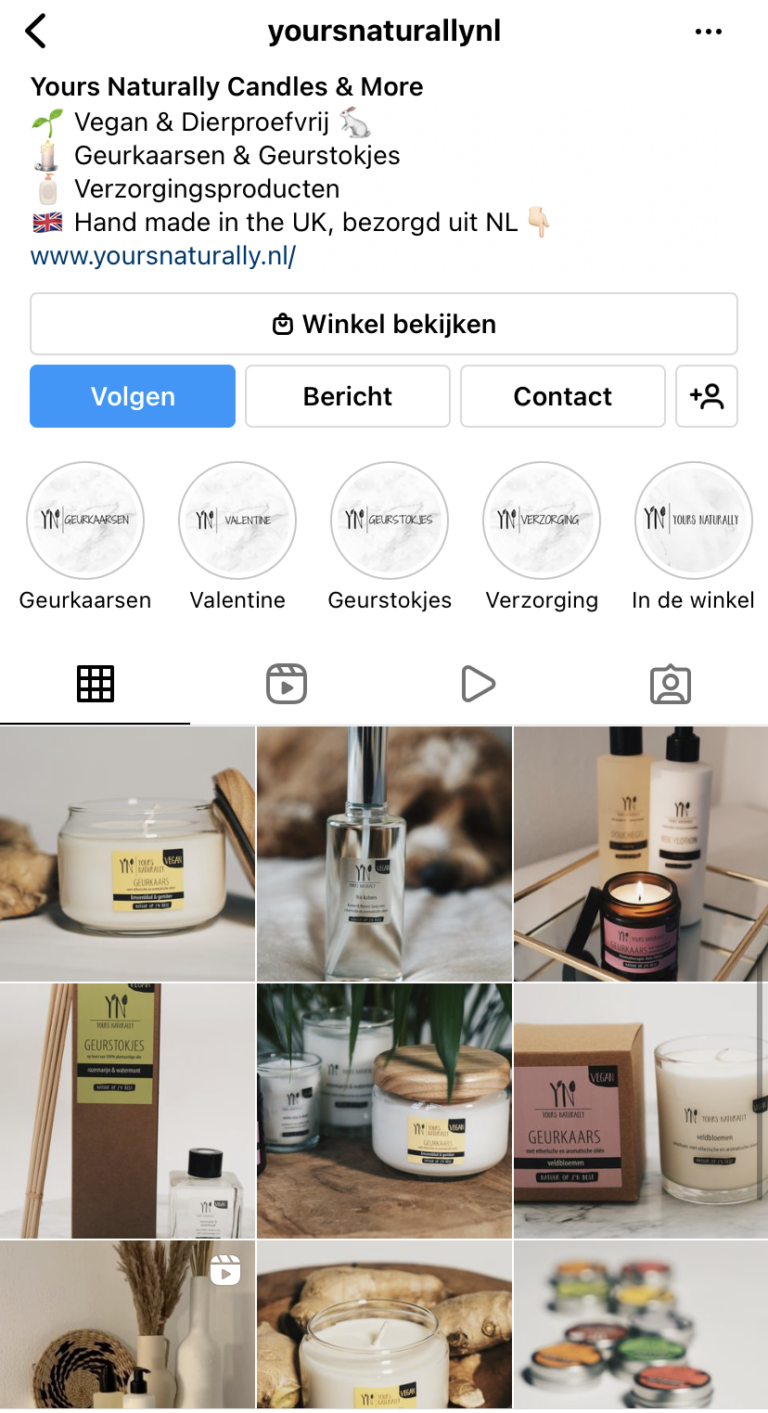Open the www.yoursnaturally.nl link
The width and height of the screenshot is (768, 1413).
tap(163, 255)
